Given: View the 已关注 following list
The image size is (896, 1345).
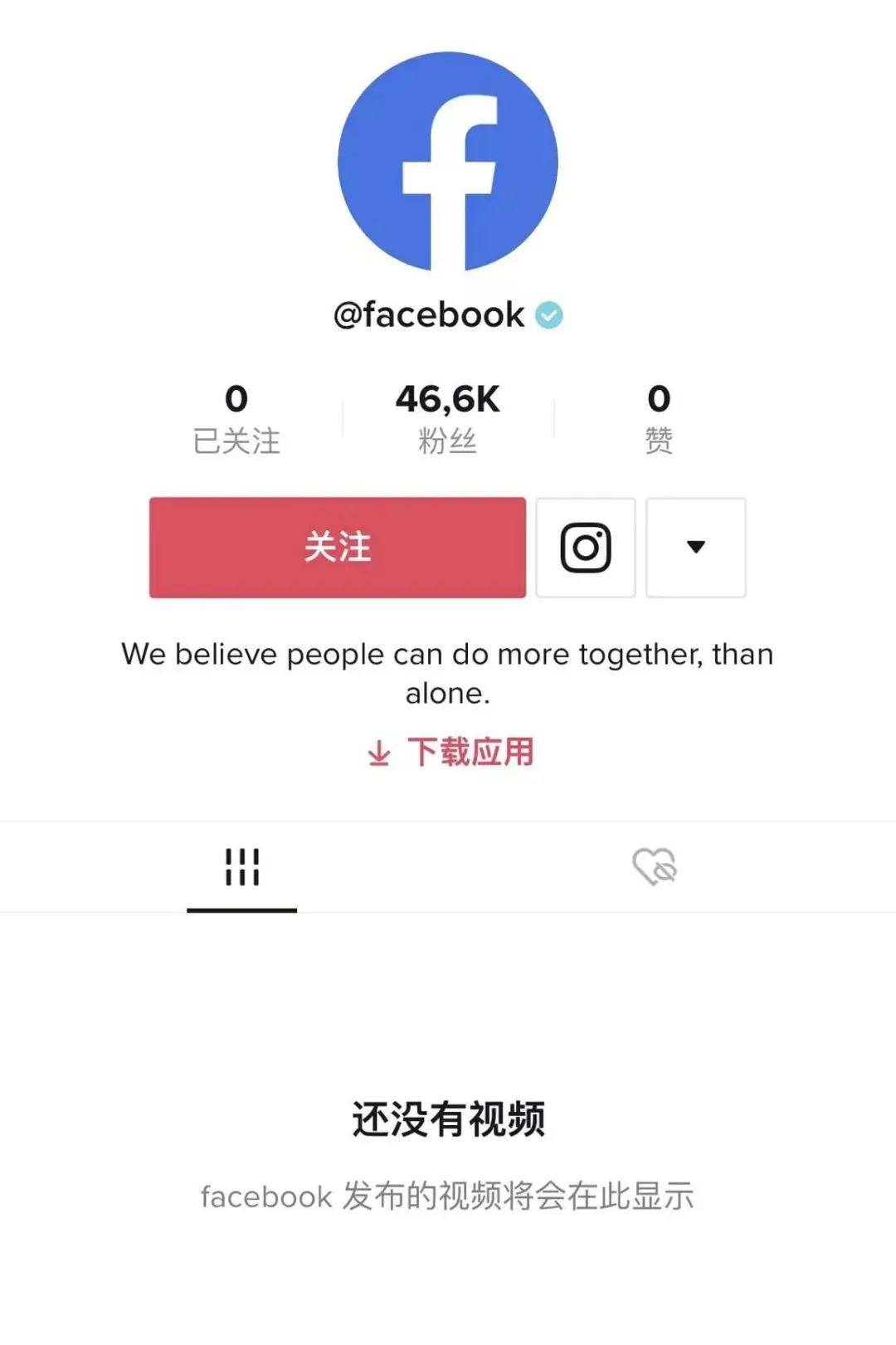Looking at the screenshot, I should pos(236,418).
